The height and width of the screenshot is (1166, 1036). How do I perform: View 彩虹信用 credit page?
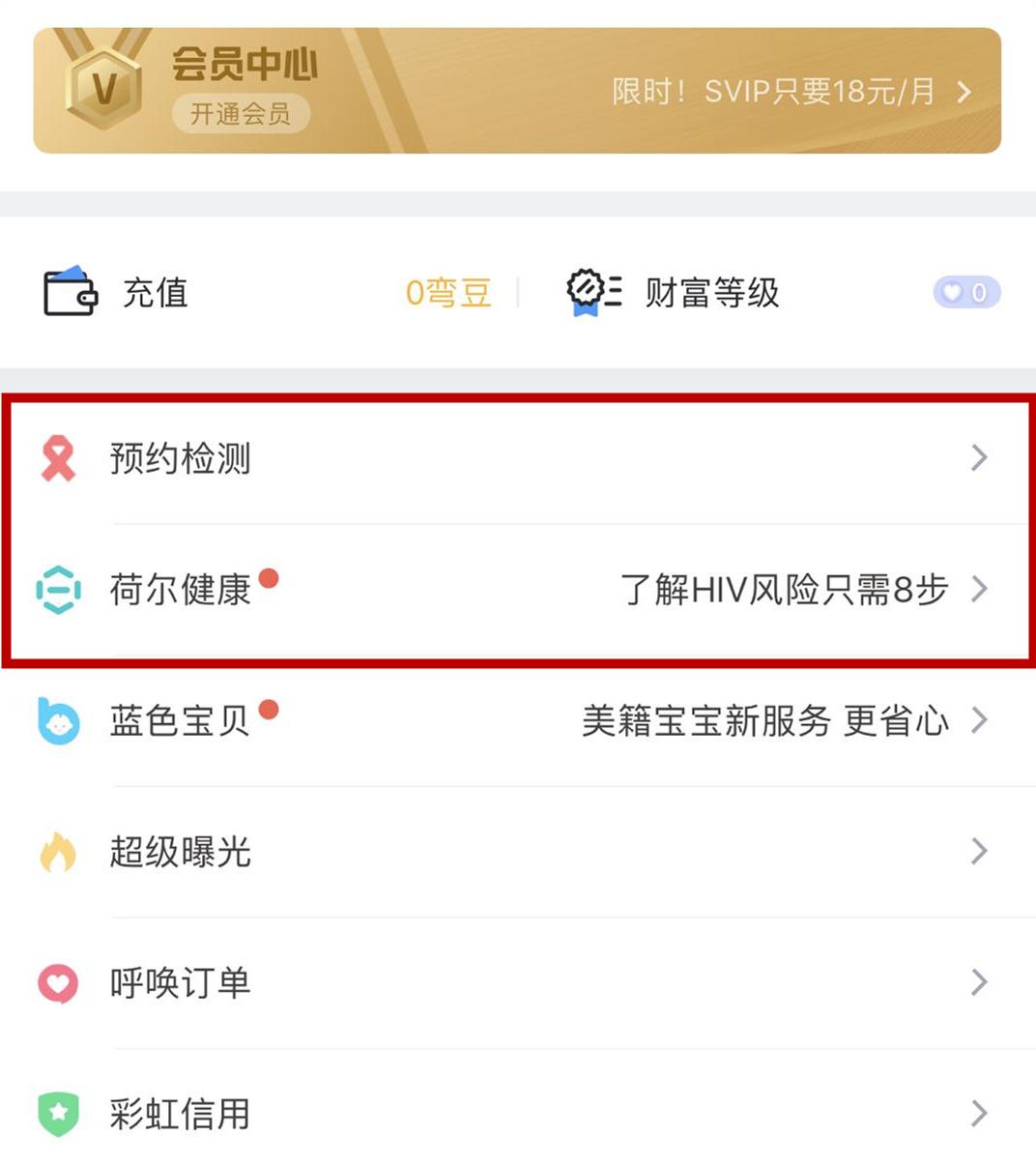[517, 1114]
